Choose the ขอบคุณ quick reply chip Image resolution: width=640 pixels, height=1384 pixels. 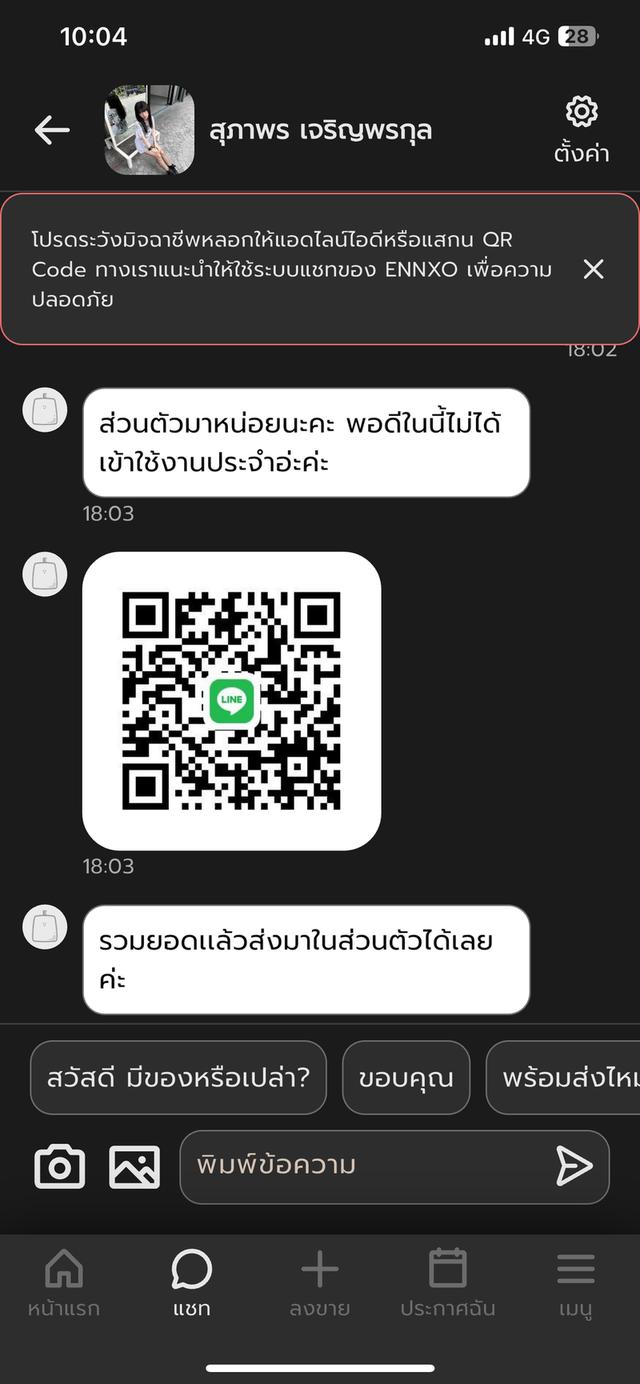coord(405,1078)
